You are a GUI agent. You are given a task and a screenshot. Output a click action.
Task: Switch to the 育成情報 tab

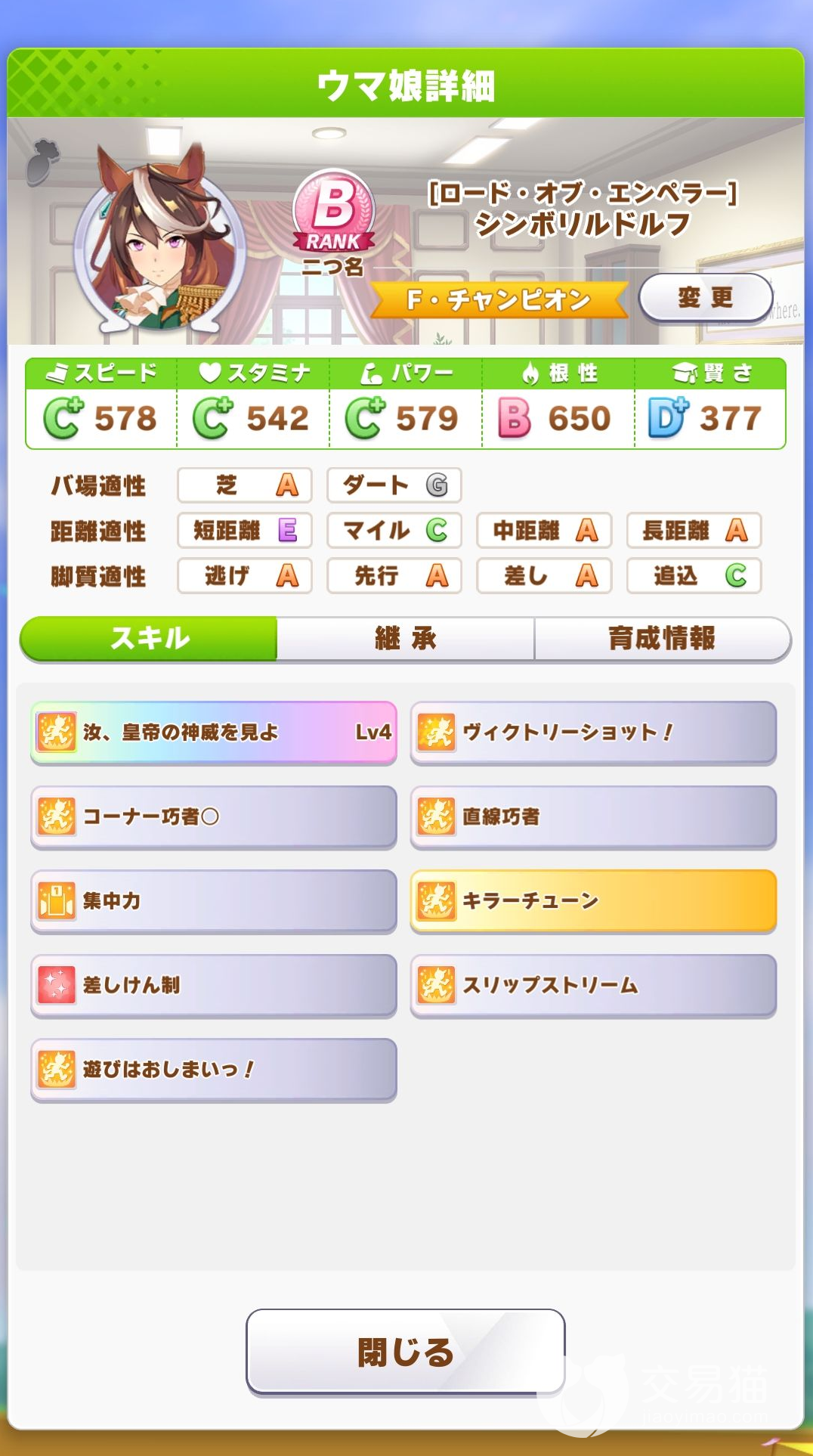tap(662, 639)
